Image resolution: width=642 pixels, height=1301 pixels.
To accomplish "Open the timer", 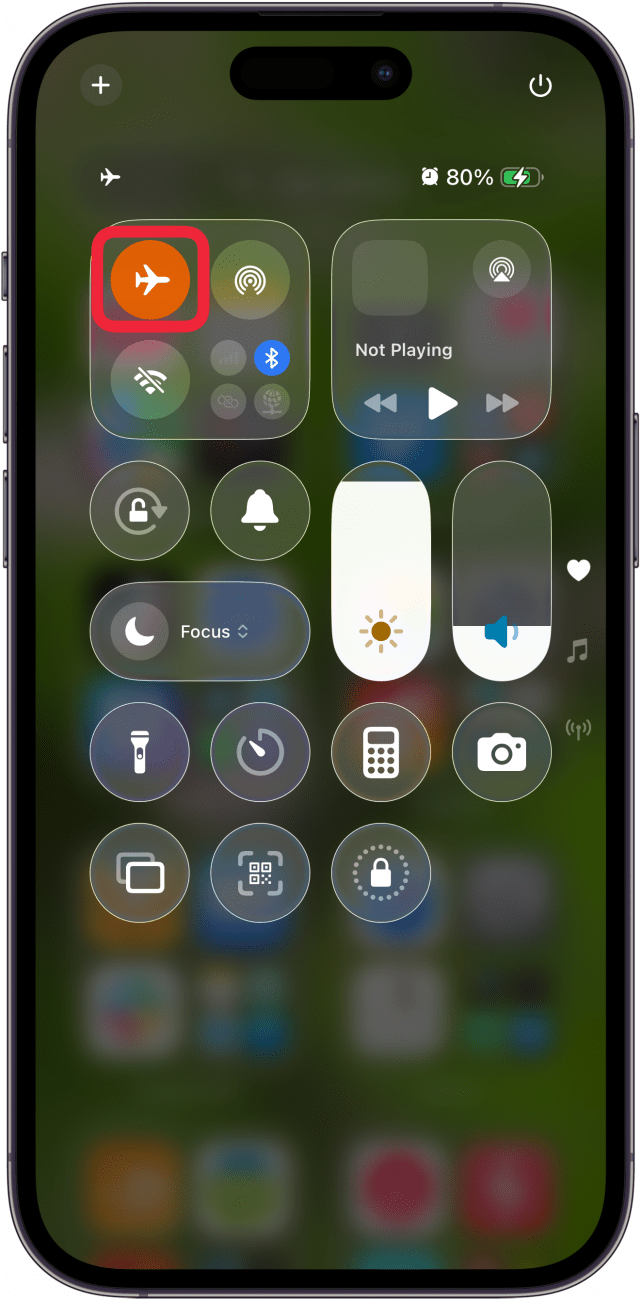I will pos(260,752).
